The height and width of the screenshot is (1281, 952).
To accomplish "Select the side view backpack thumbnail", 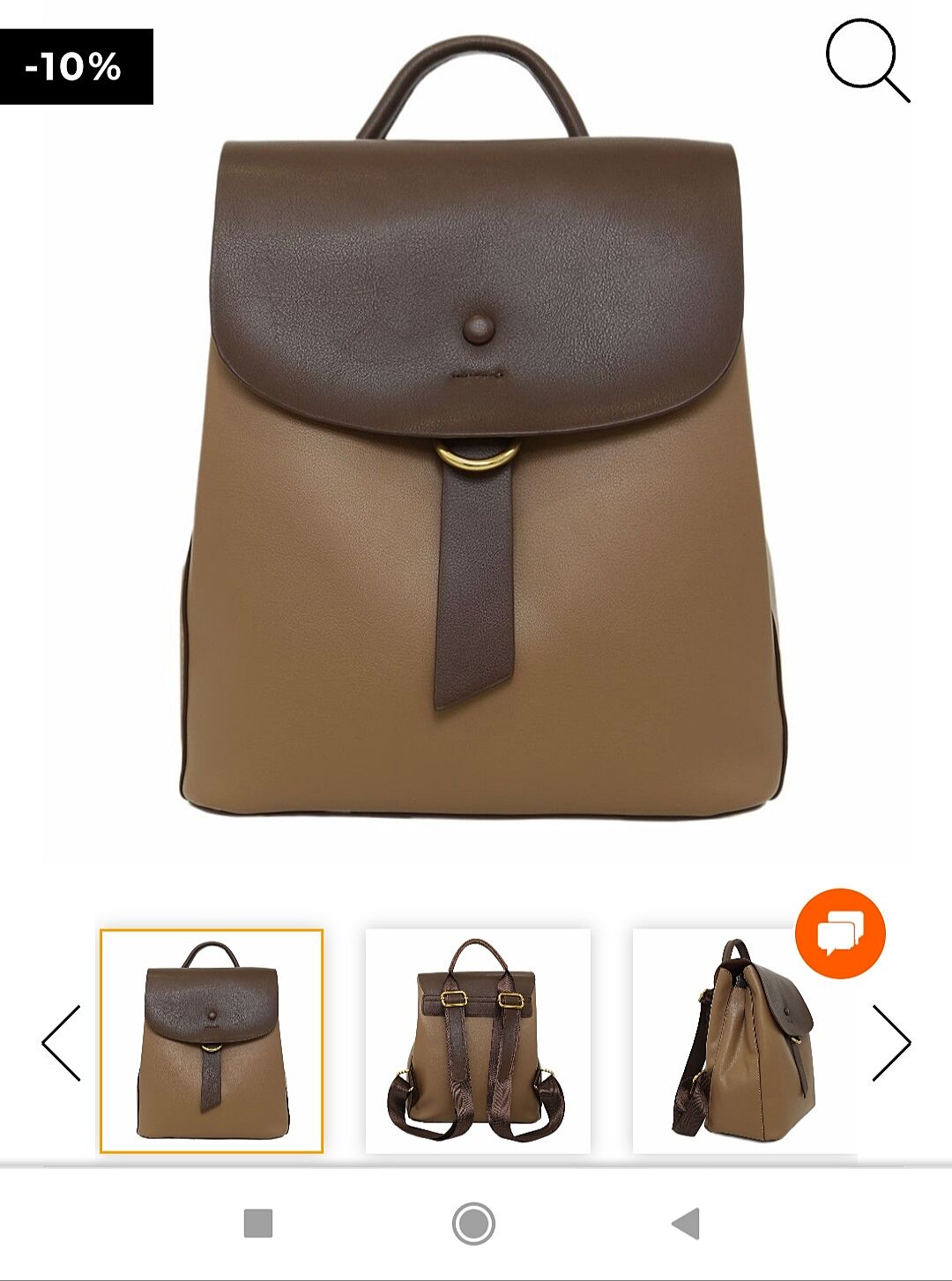I will [745, 1041].
